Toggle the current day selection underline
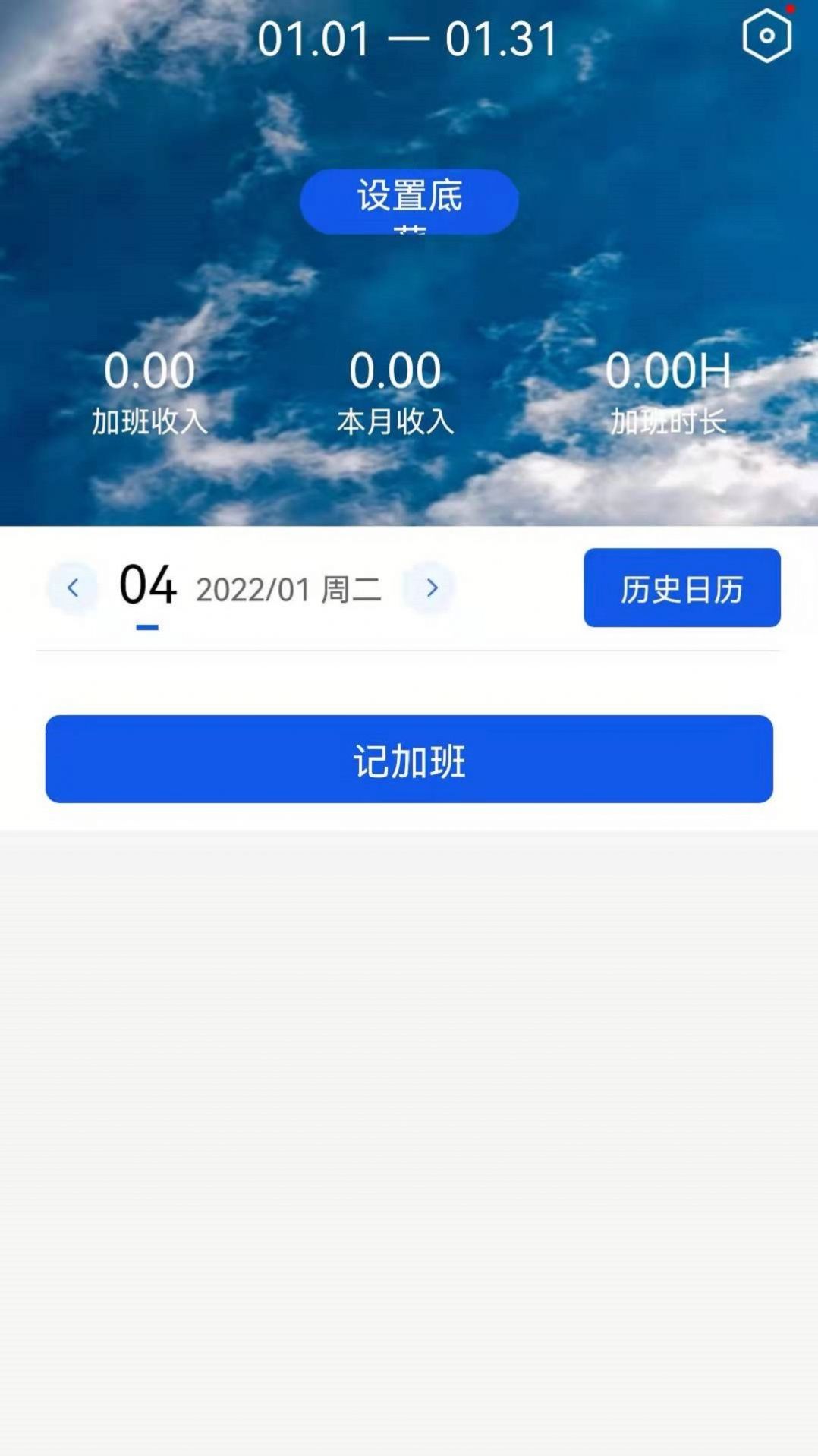Viewport: 818px width, 1456px height. pos(149,626)
